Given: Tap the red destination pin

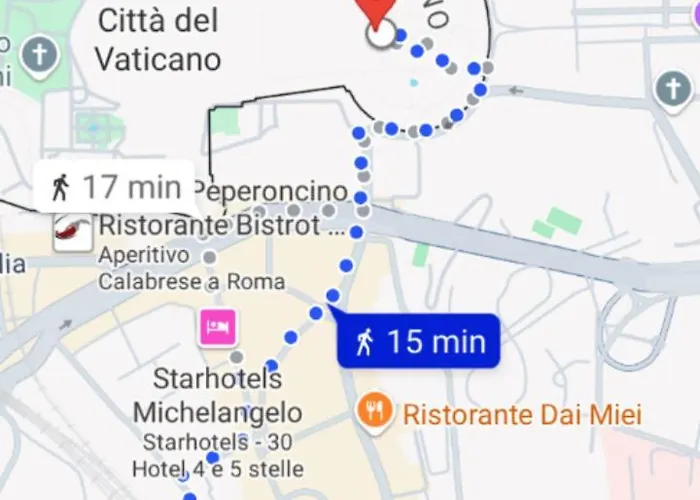Looking at the screenshot, I should [x=377, y=12].
